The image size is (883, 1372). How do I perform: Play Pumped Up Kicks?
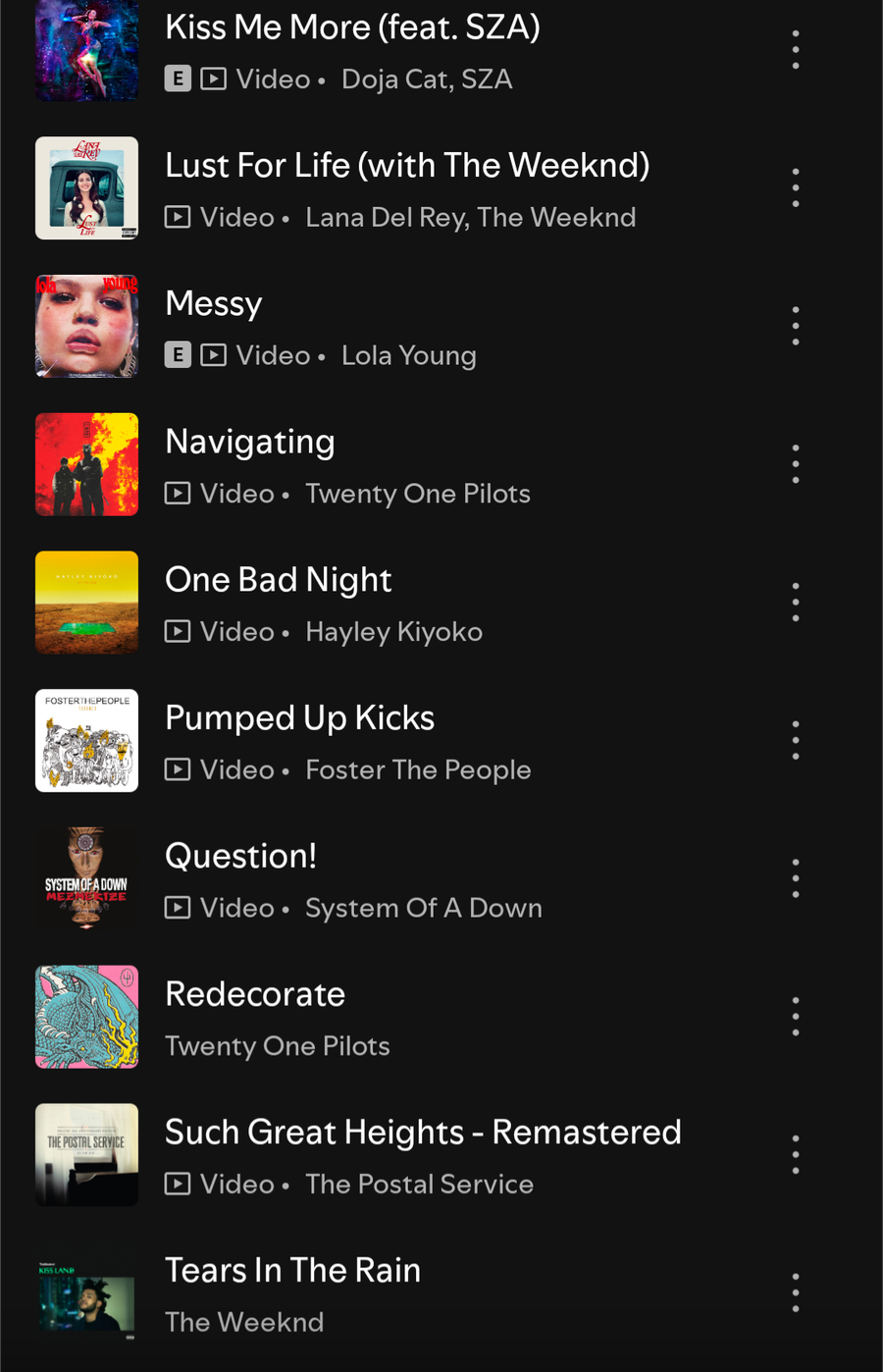coord(299,718)
